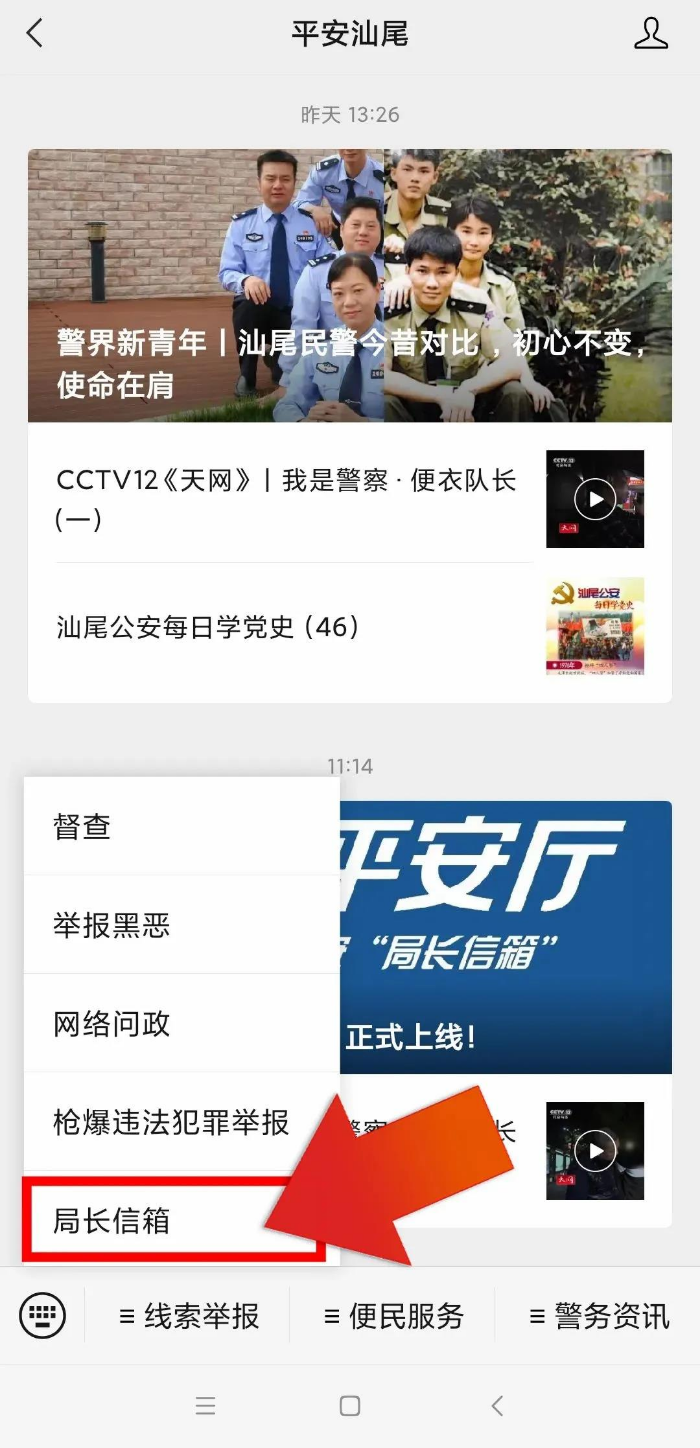The width and height of the screenshot is (700, 1448).
Task: Open the CCTV12《天网》便衣队长 article
Action: 290,498
